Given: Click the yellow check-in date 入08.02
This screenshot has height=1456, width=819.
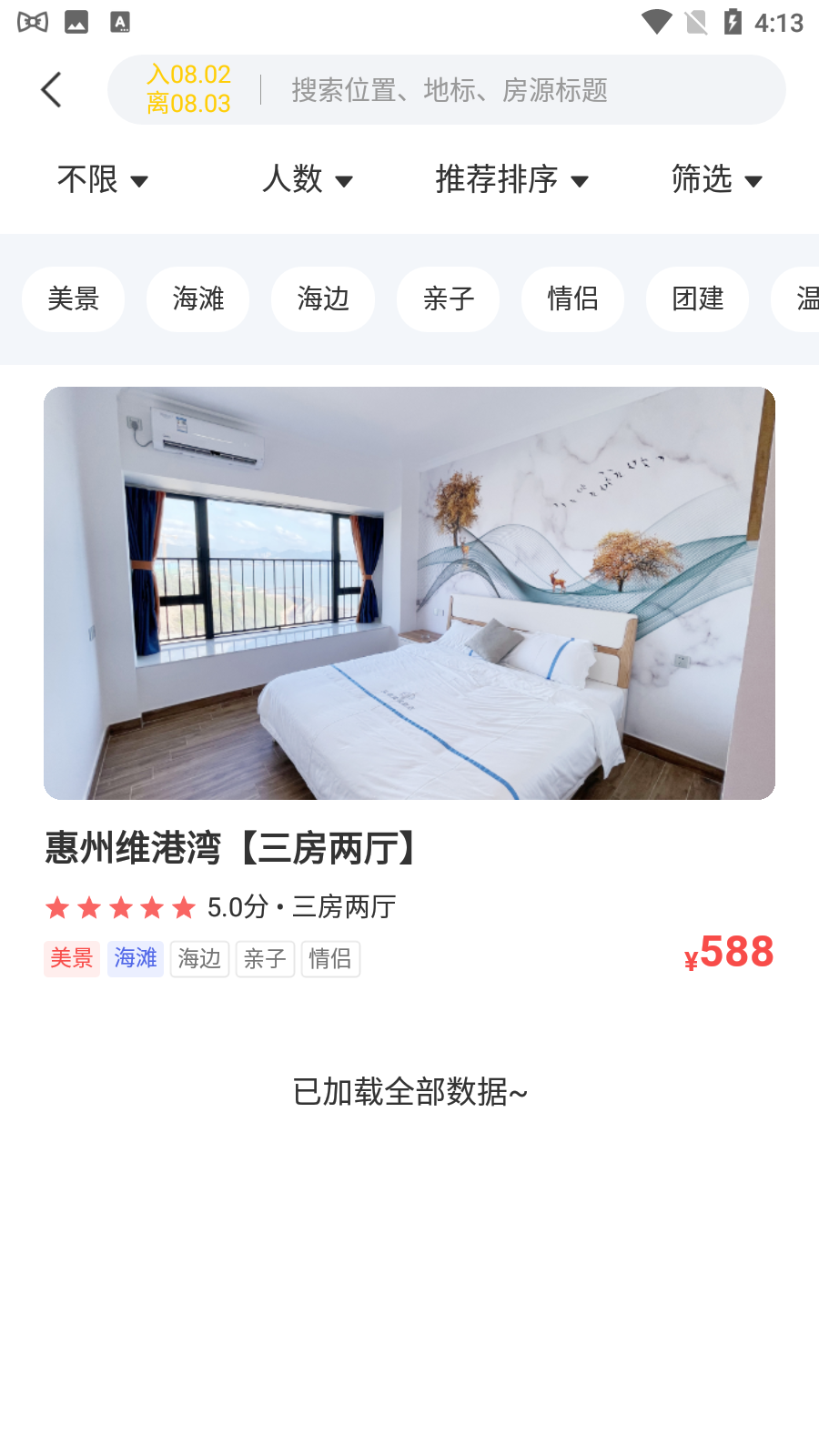Looking at the screenshot, I should (x=189, y=75).
